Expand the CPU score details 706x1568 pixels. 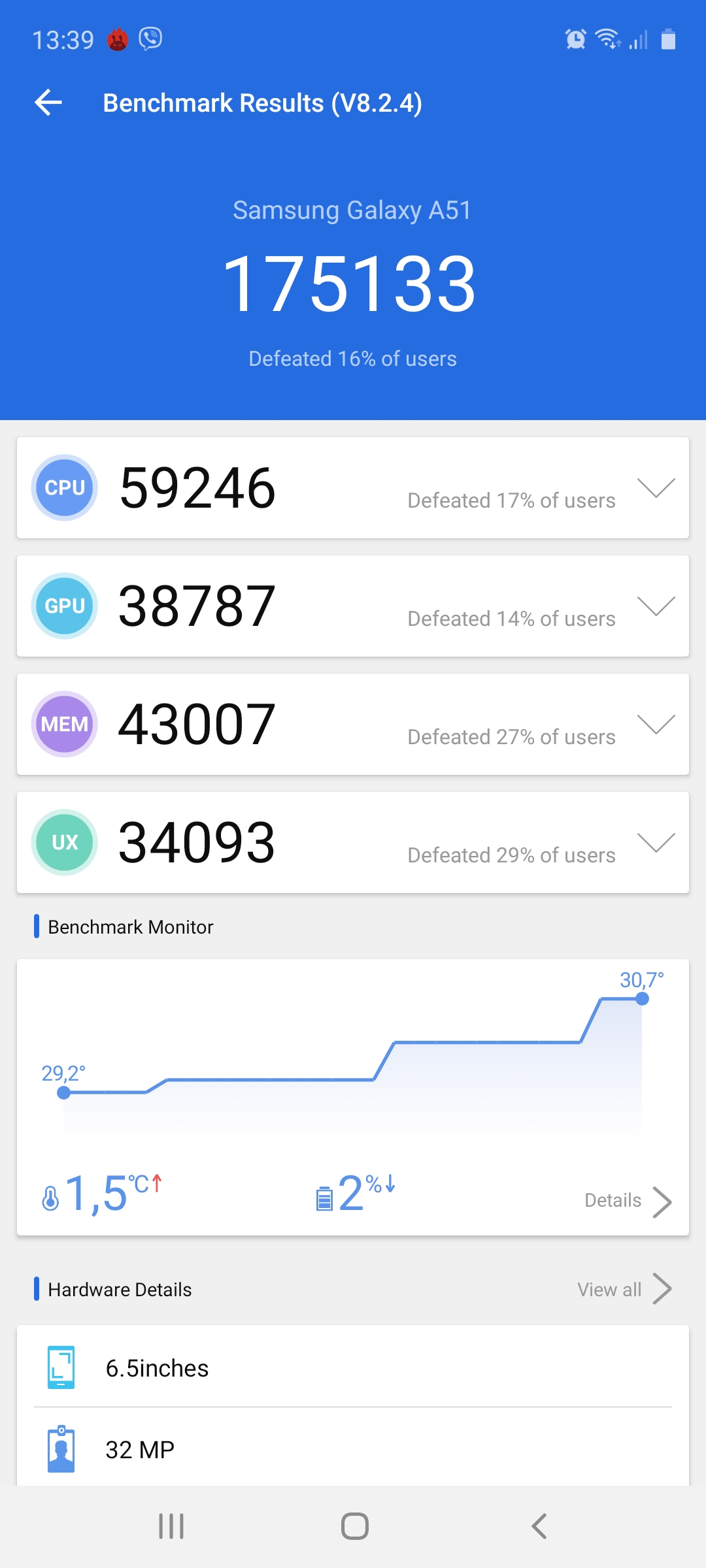(x=656, y=488)
